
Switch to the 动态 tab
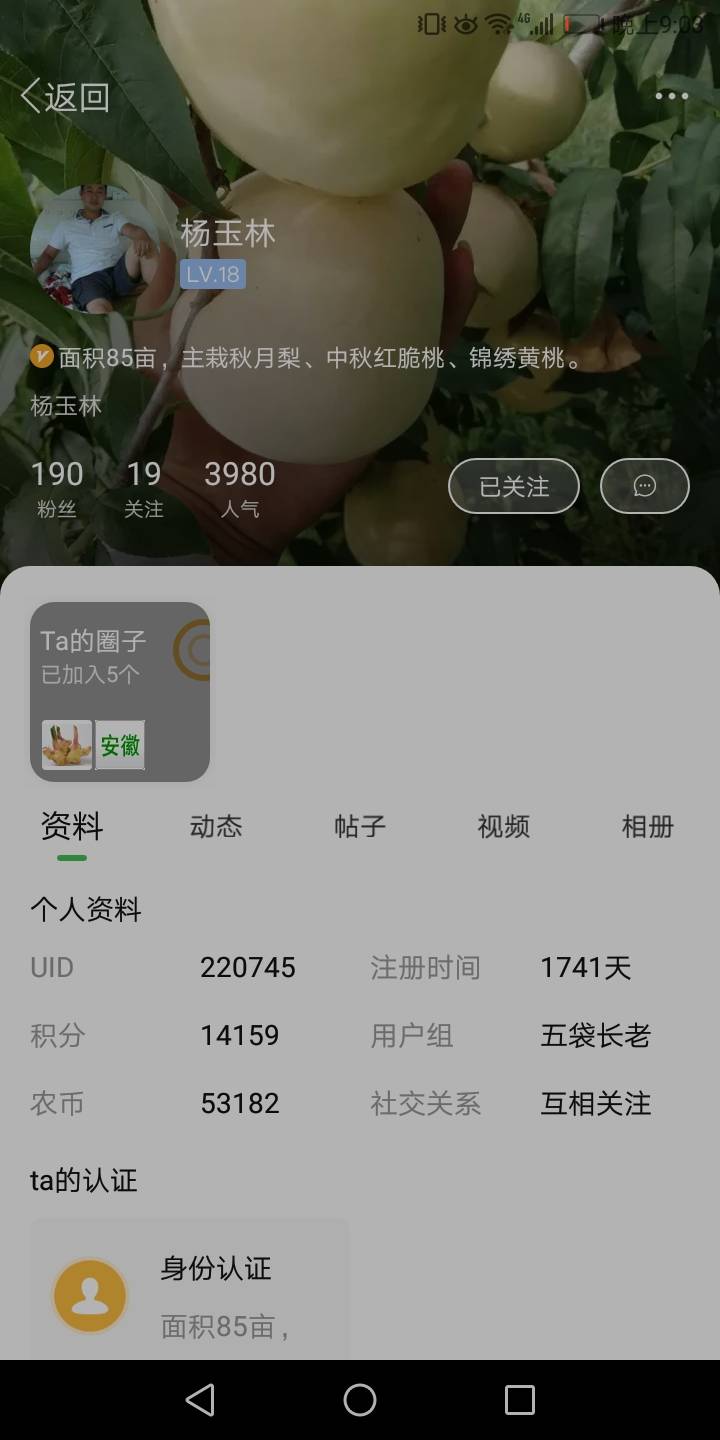click(x=216, y=826)
